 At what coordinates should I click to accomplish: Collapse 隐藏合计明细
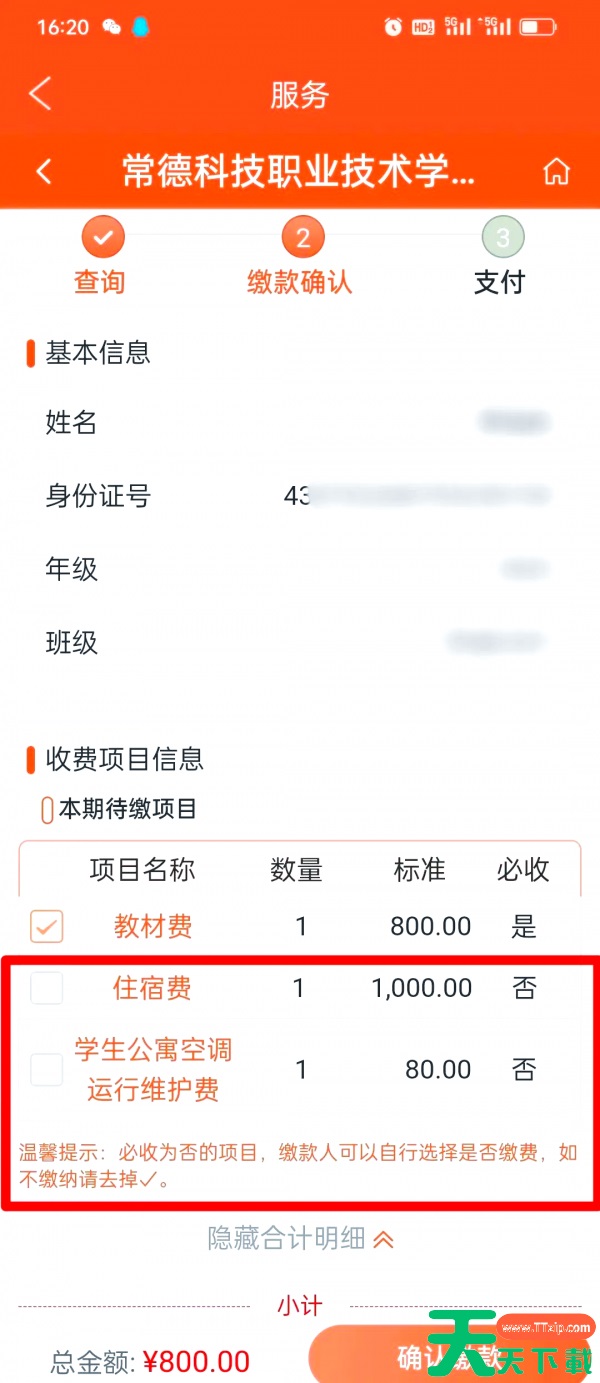coord(300,1239)
